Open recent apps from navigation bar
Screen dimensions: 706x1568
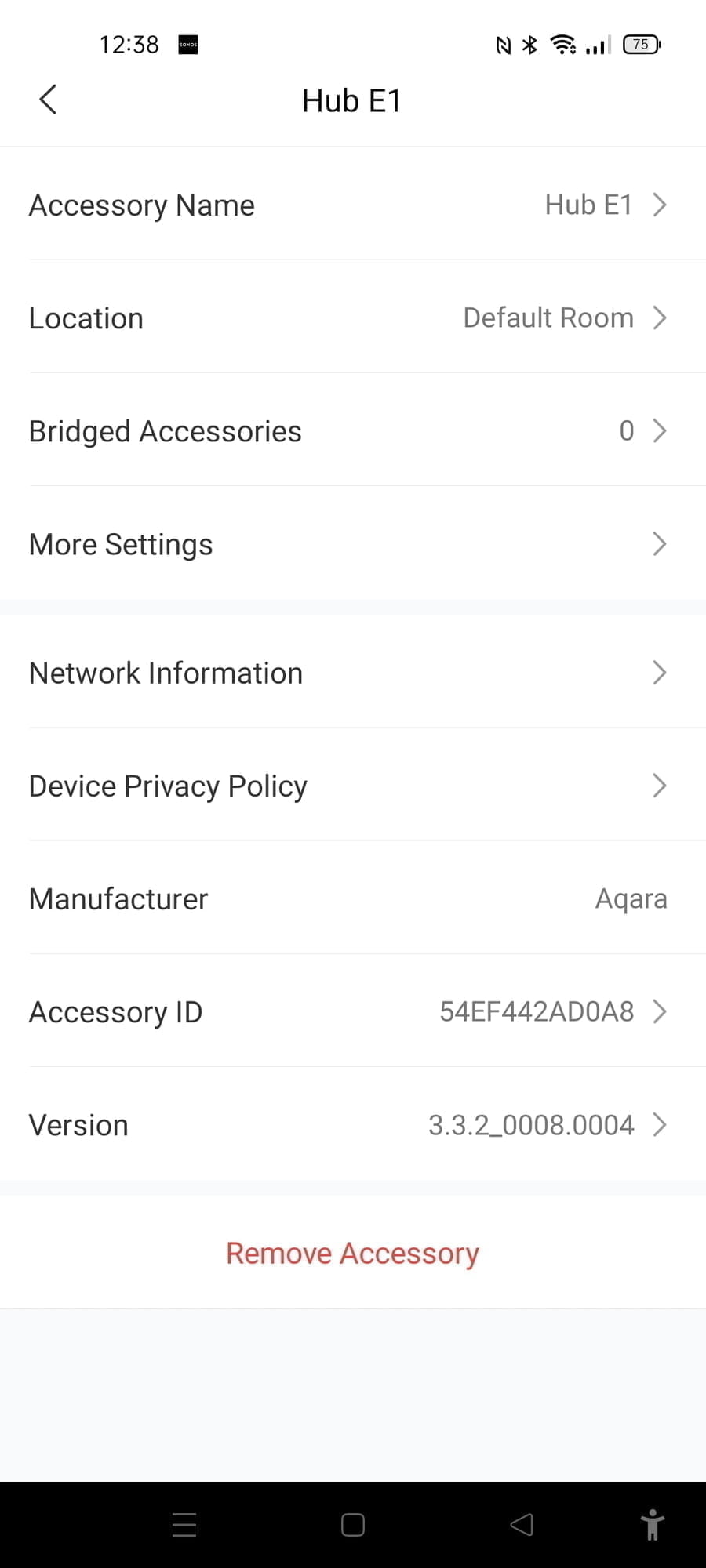(184, 1525)
